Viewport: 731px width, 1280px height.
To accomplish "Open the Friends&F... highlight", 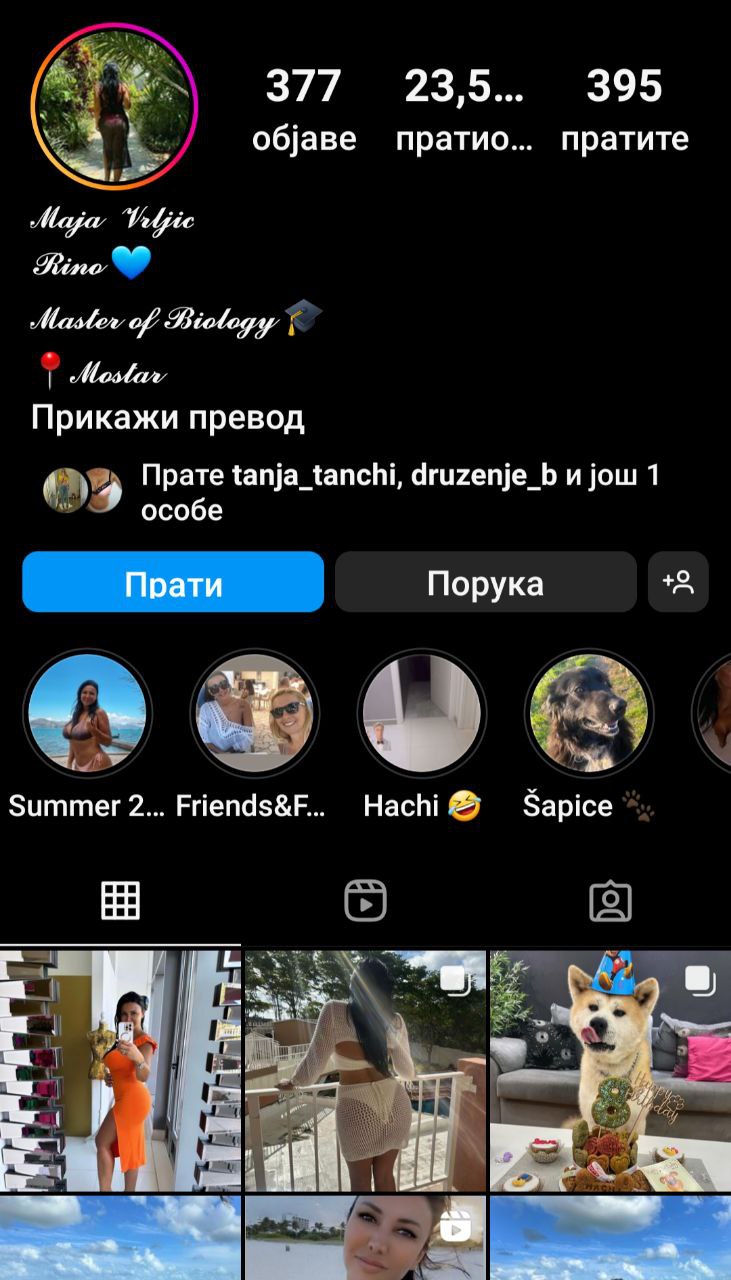I will click(x=254, y=713).
